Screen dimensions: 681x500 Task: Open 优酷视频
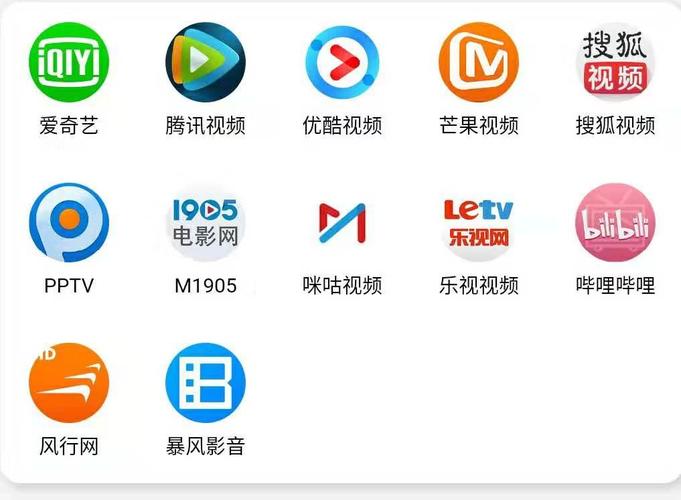tap(342, 63)
